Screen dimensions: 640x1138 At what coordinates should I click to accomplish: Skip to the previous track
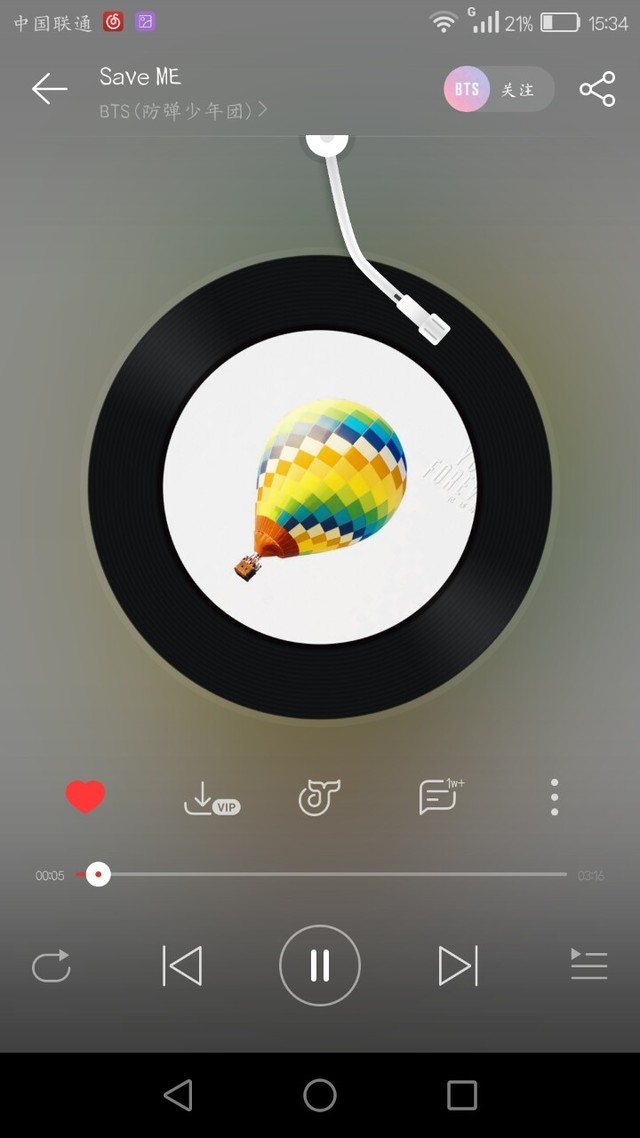182,966
